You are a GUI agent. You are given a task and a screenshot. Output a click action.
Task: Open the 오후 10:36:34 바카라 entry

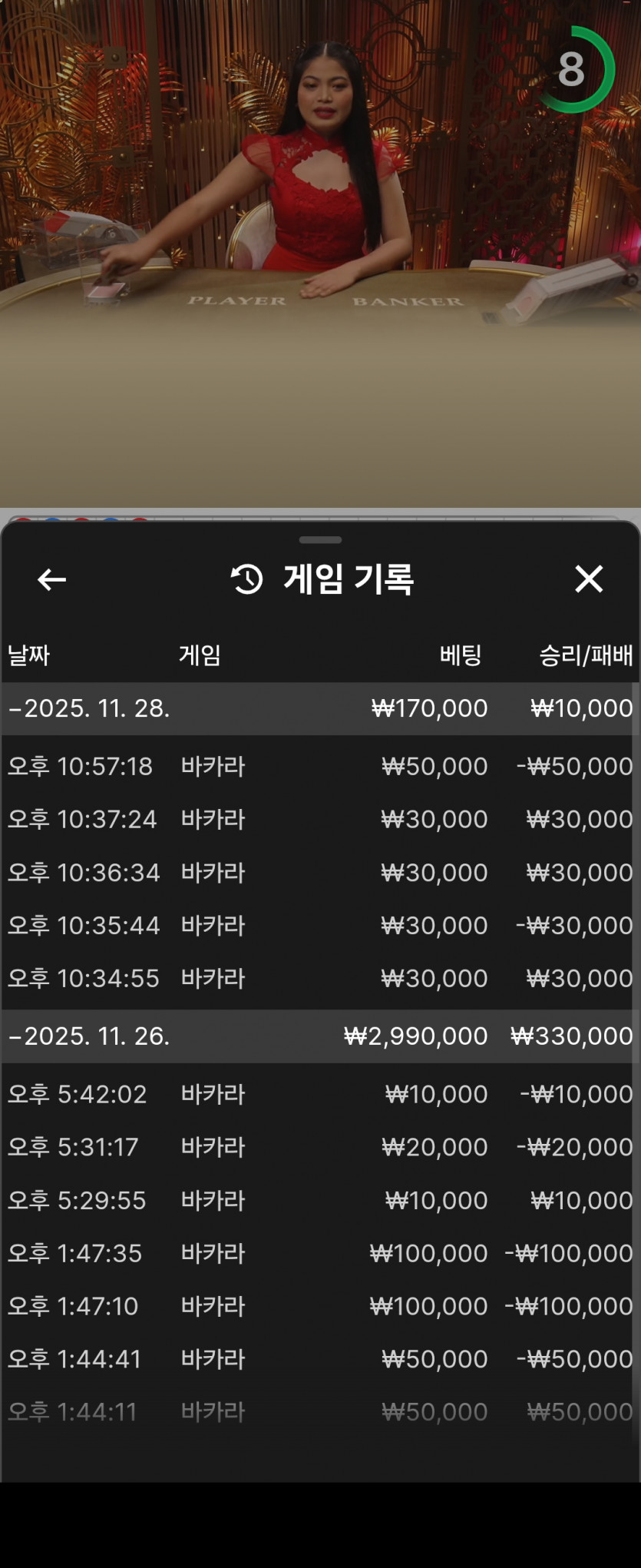(x=320, y=873)
